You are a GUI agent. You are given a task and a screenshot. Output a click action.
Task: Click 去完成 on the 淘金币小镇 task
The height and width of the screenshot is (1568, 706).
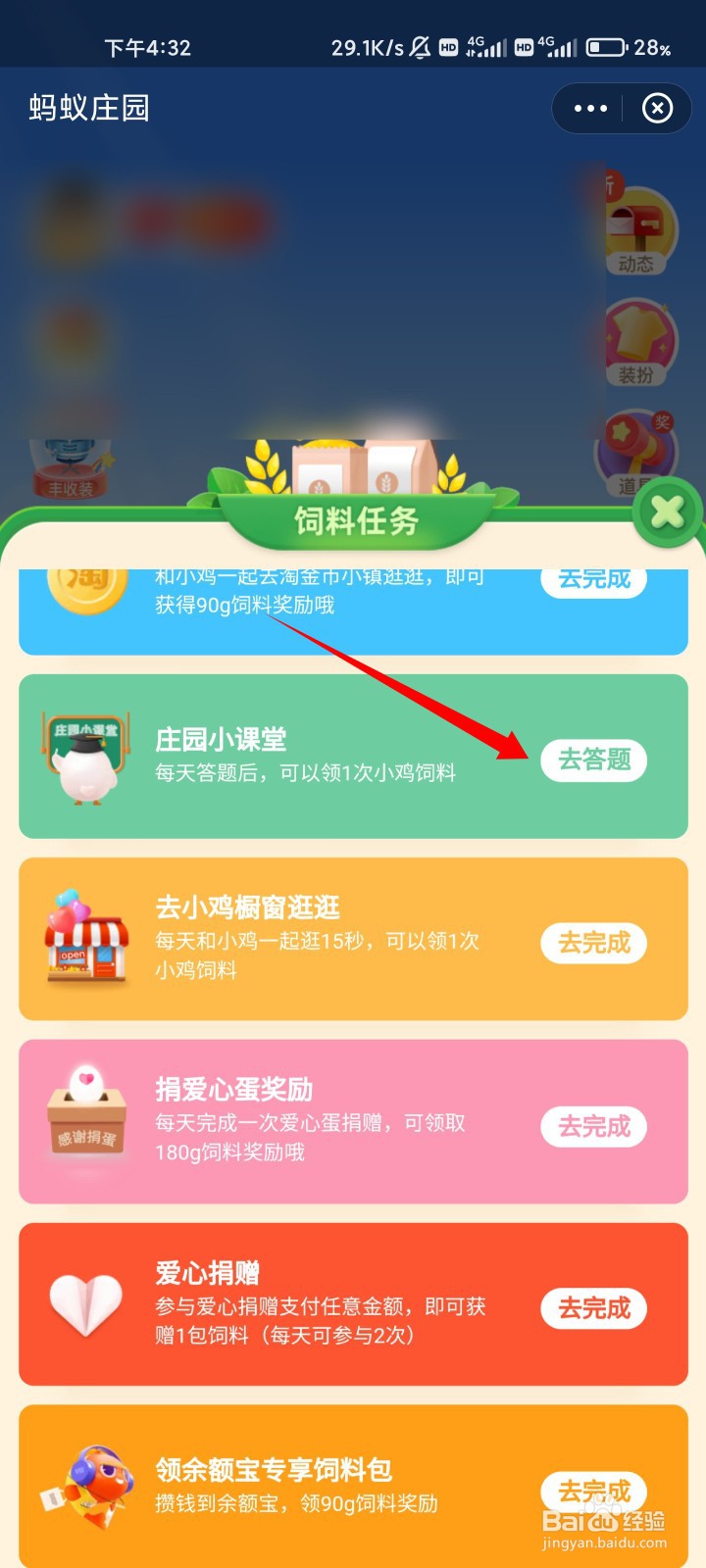click(x=593, y=579)
